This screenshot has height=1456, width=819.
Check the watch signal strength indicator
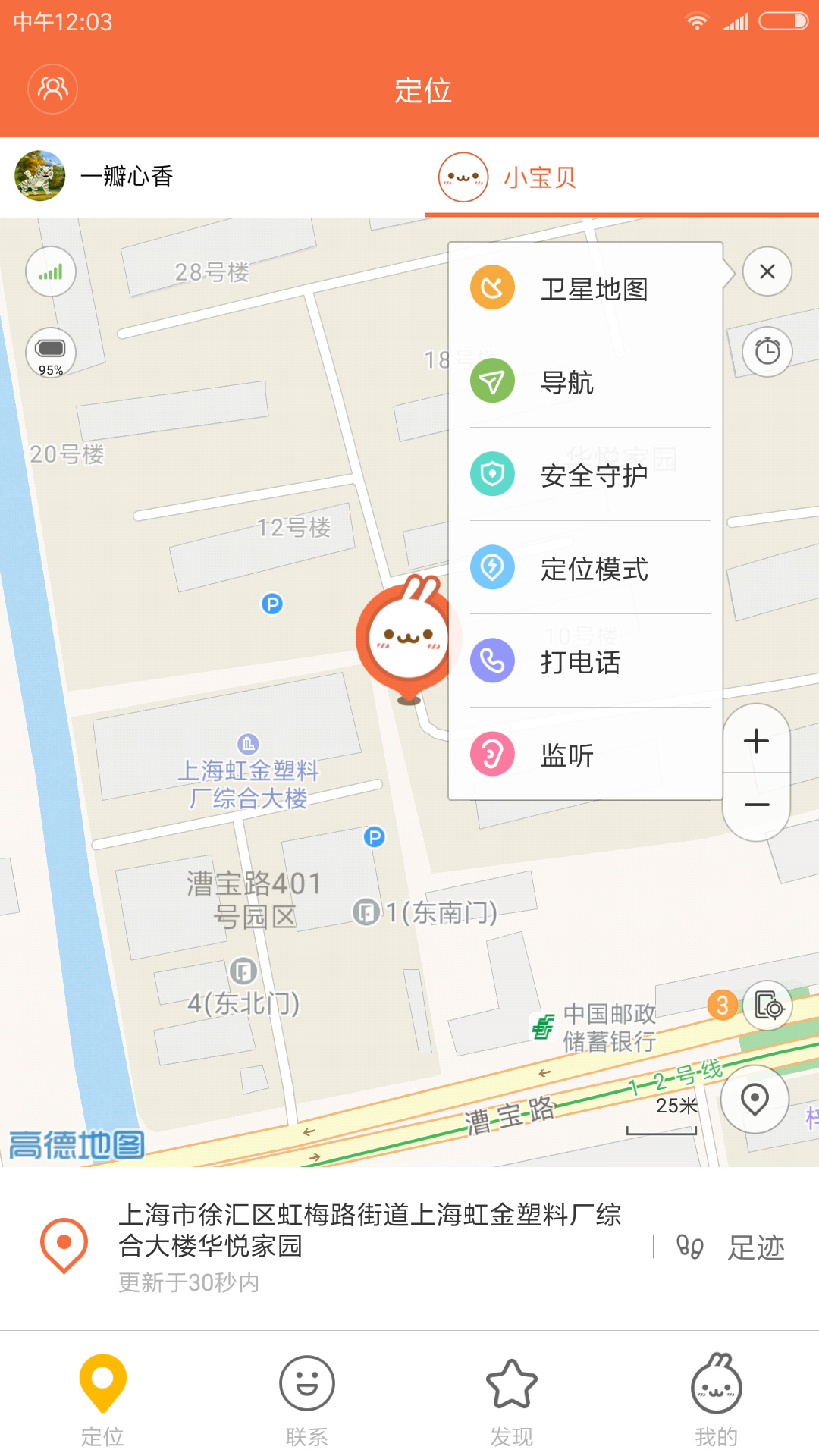(50, 271)
